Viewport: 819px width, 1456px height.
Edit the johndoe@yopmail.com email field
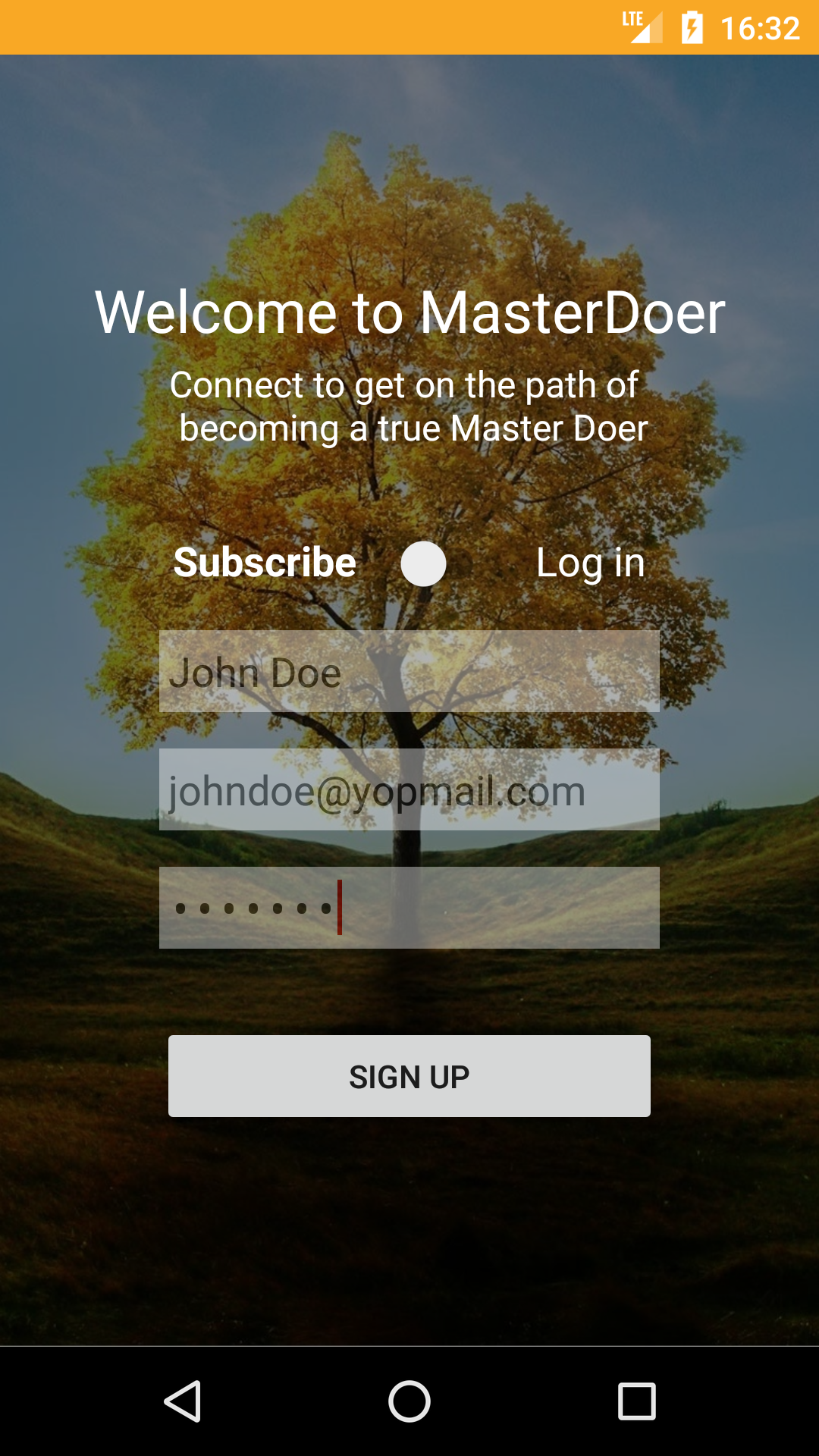coord(409,789)
